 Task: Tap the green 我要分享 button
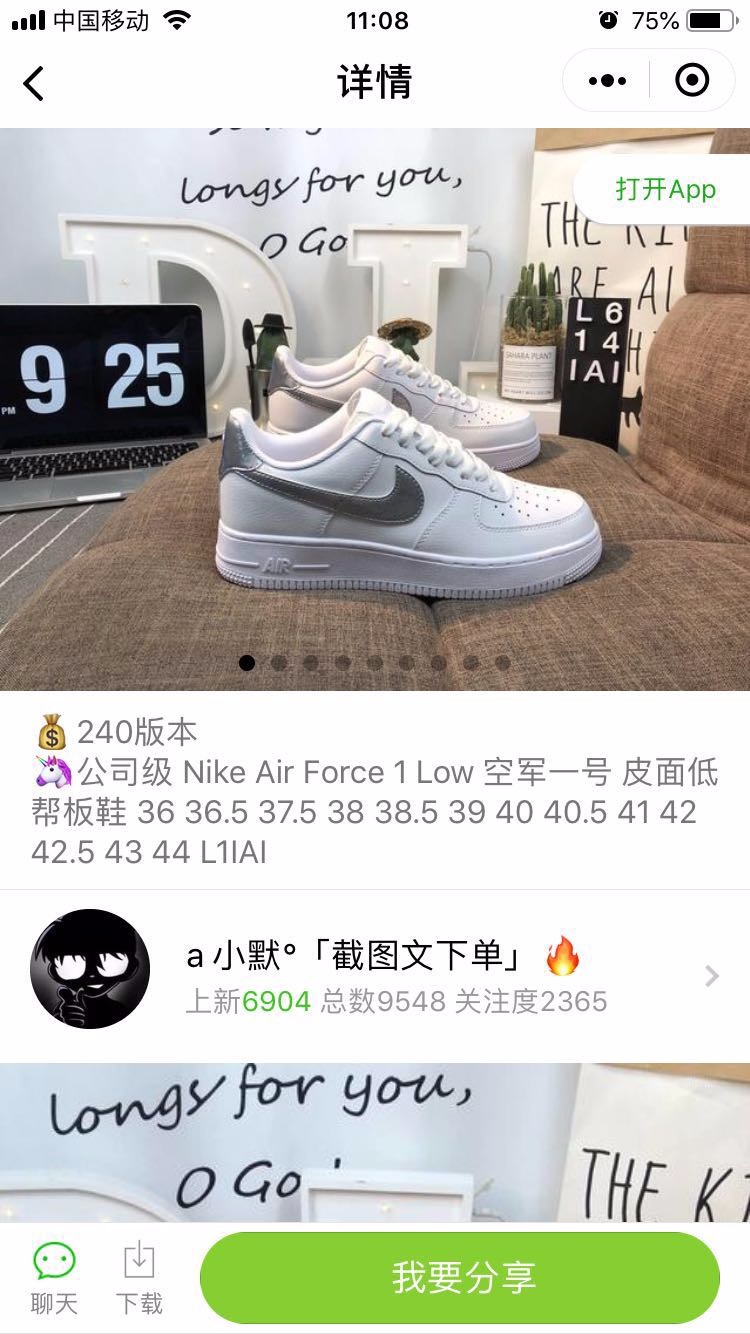[x=460, y=1277]
